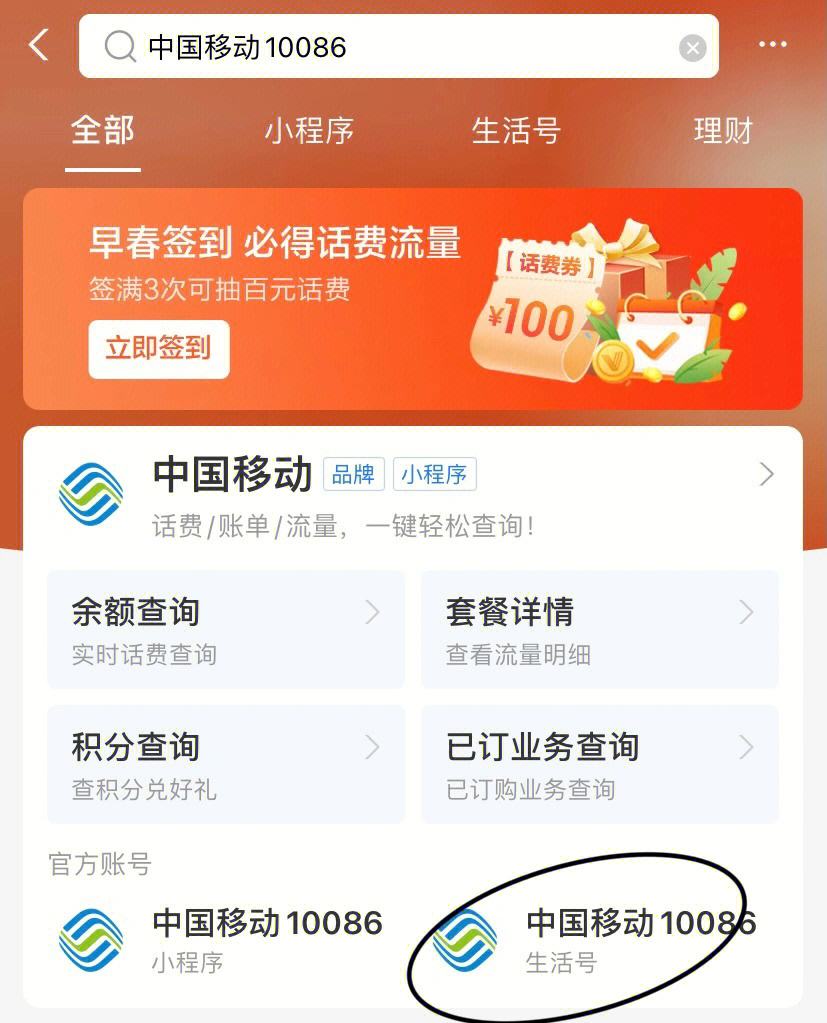Open 已订业务查询

click(599, 764)
